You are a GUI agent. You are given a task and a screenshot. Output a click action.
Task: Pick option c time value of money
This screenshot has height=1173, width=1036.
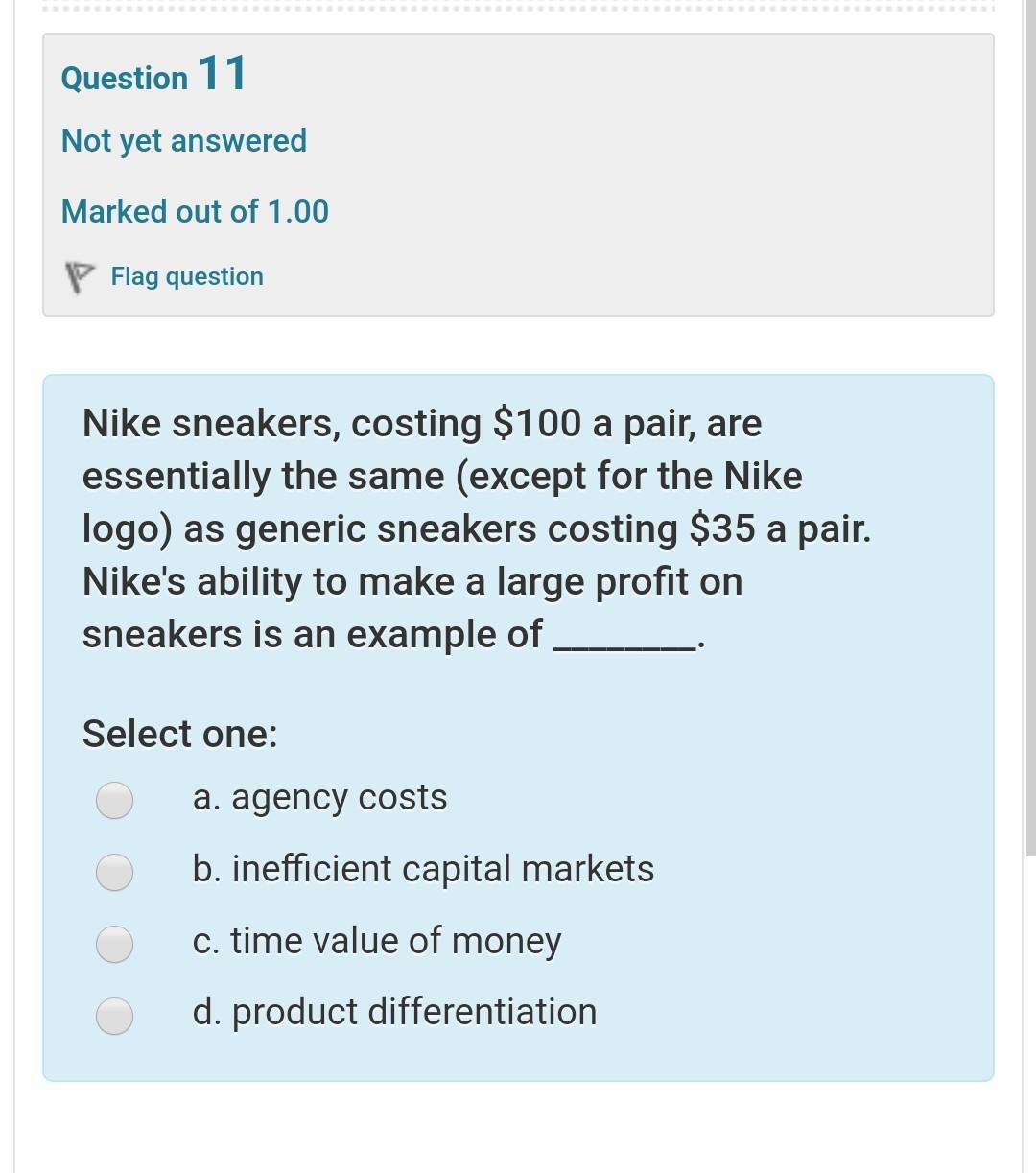pos(114,943)
